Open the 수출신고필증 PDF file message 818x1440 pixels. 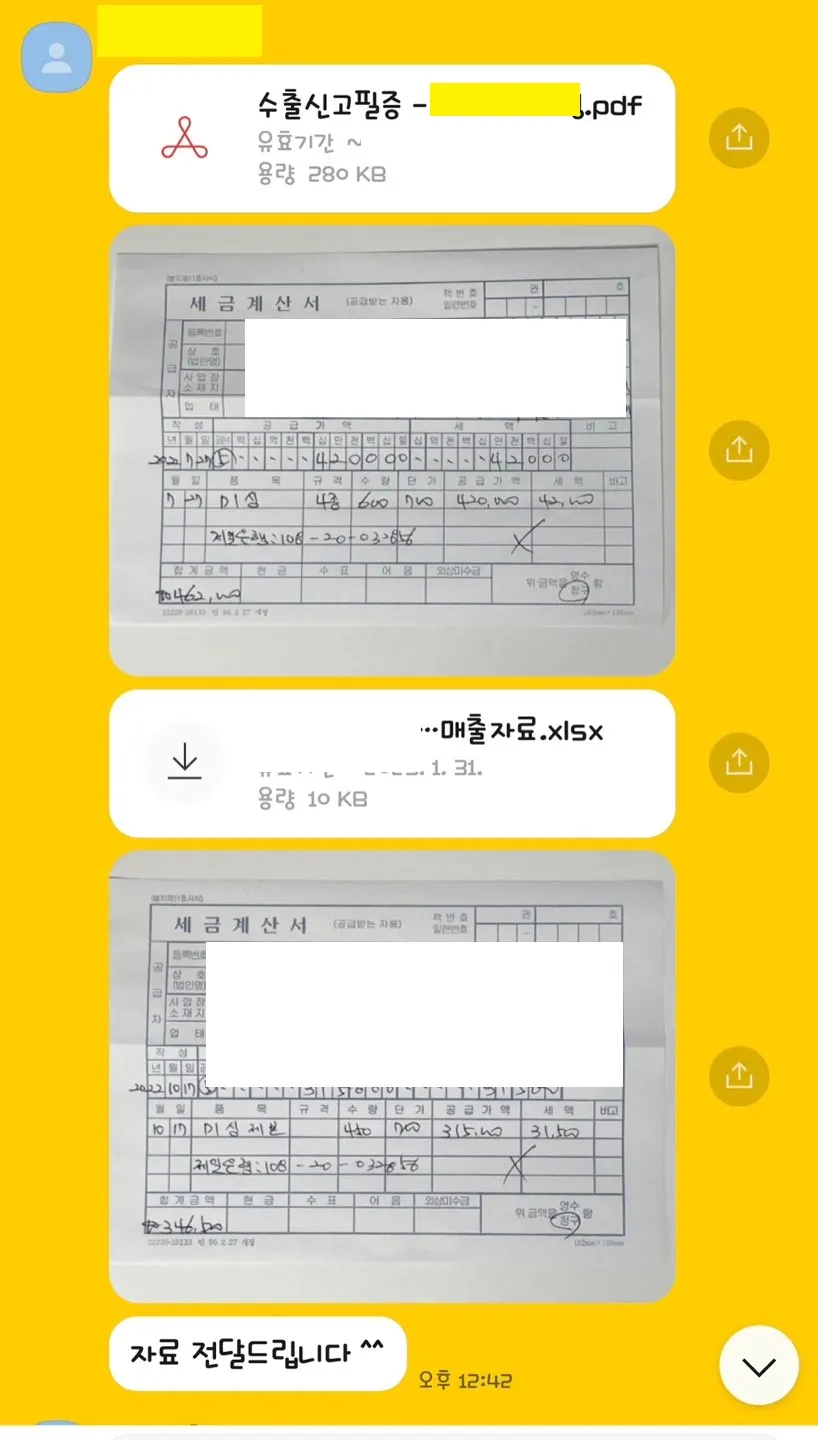[391, 138]
